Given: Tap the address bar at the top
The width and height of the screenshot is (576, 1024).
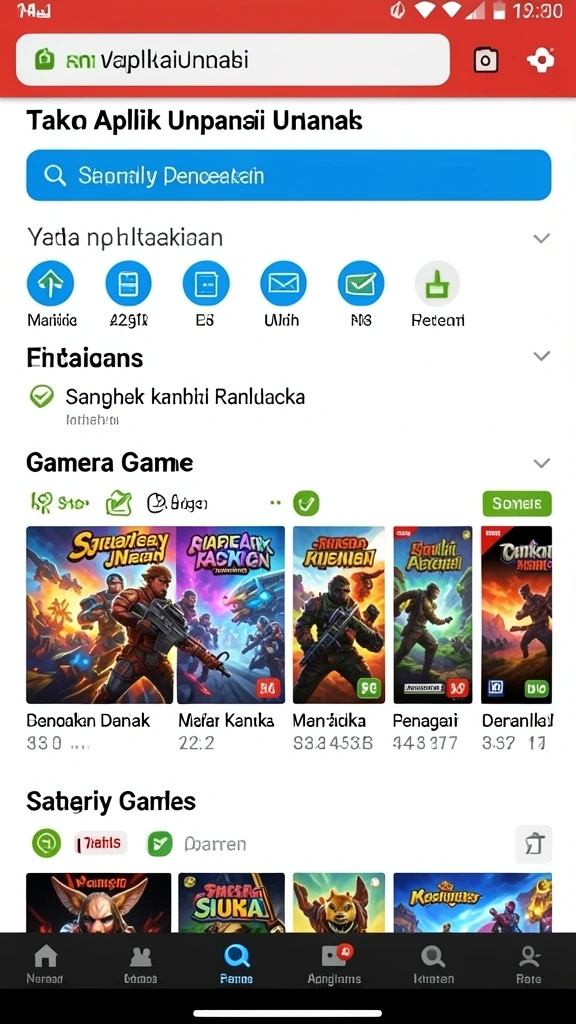Looking at the screenshot, I should pyautogui.click(x=233, y=60).
